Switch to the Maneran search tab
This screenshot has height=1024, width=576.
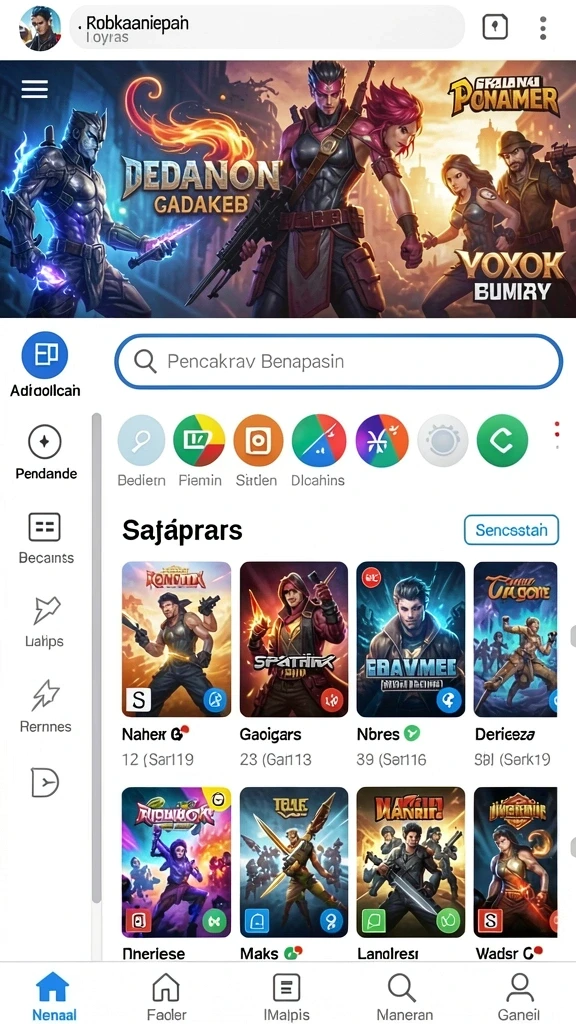tap(402, 995)
